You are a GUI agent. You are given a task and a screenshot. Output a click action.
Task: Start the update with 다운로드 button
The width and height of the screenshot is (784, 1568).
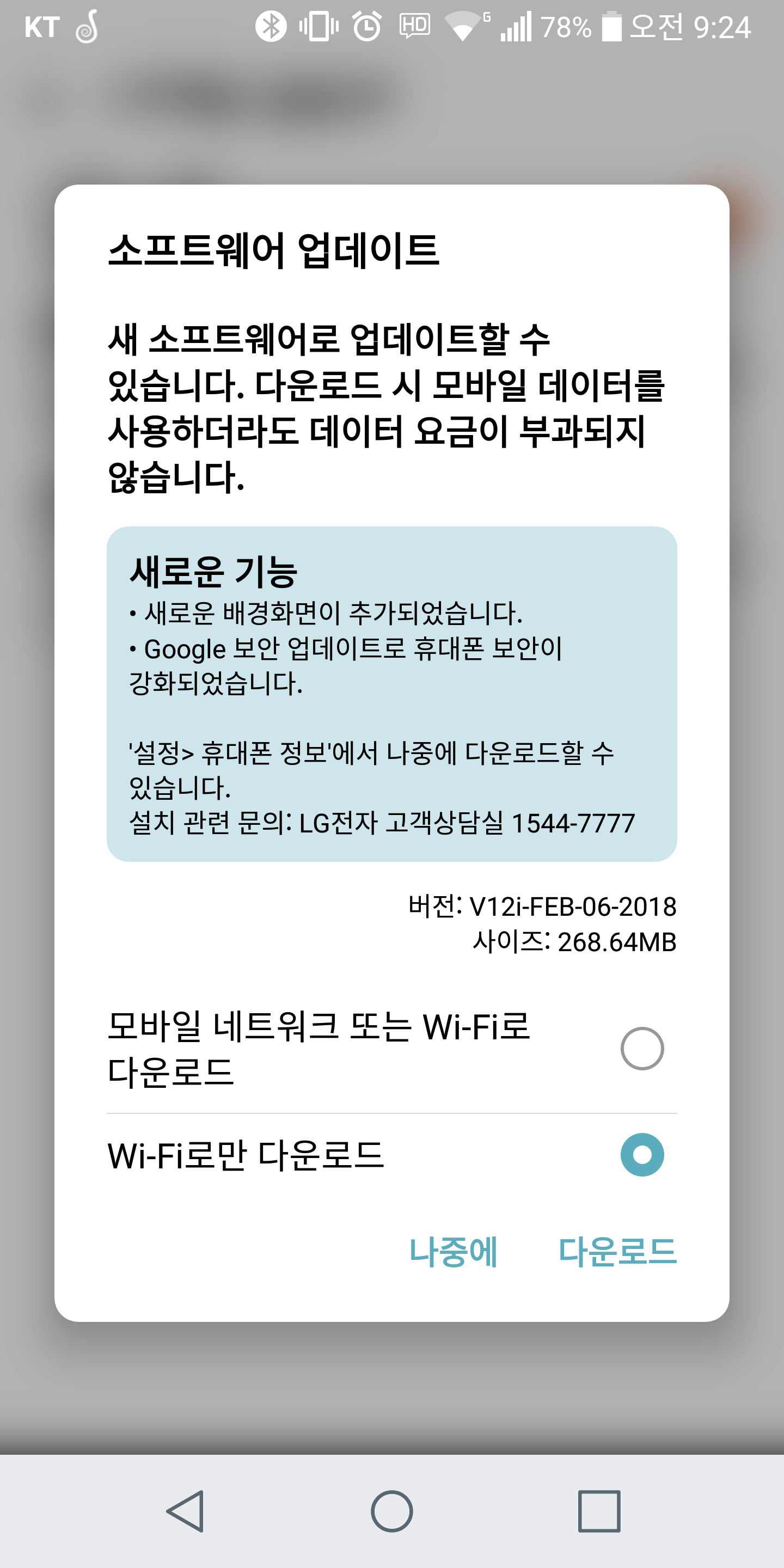click(x=617, y=1252)
